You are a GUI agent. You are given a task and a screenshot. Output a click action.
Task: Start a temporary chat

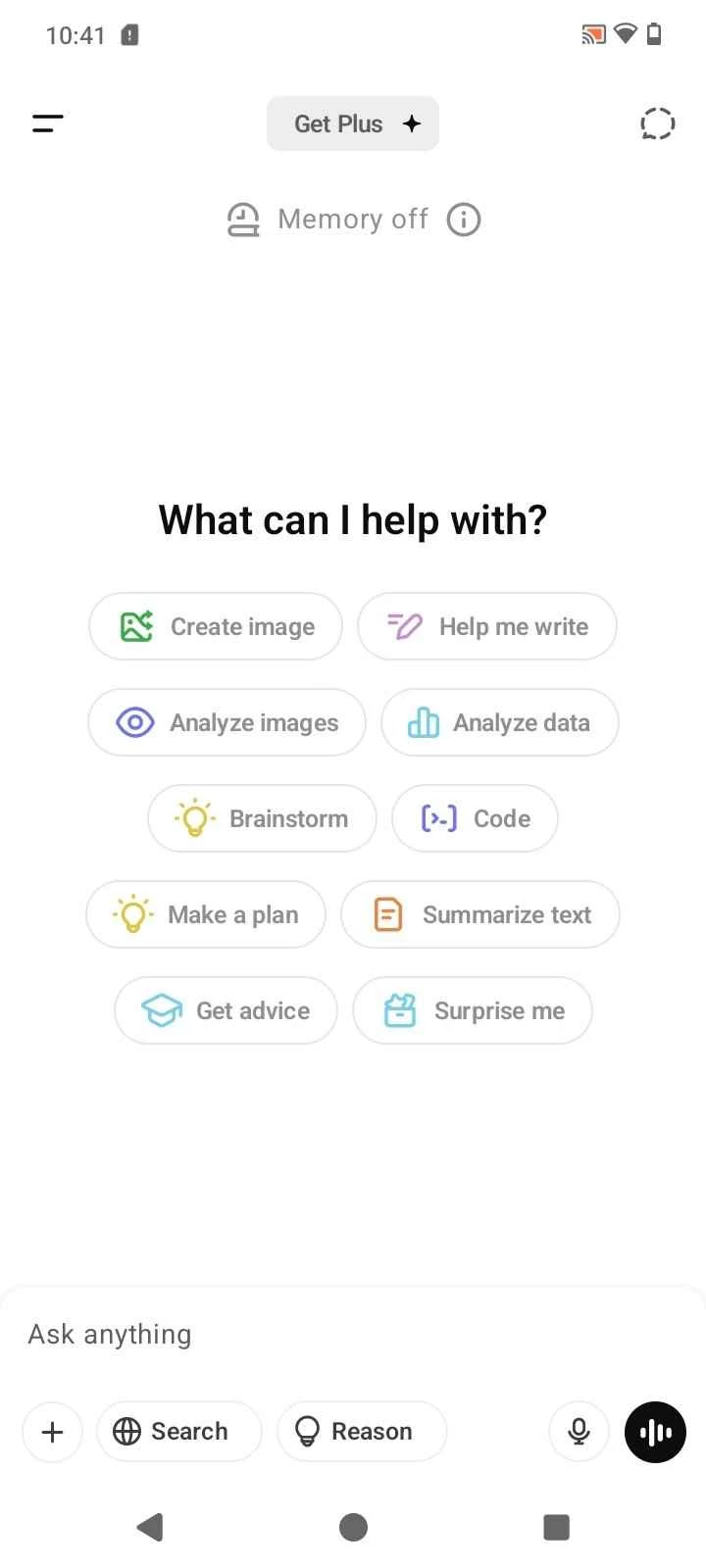pos(657,123)
